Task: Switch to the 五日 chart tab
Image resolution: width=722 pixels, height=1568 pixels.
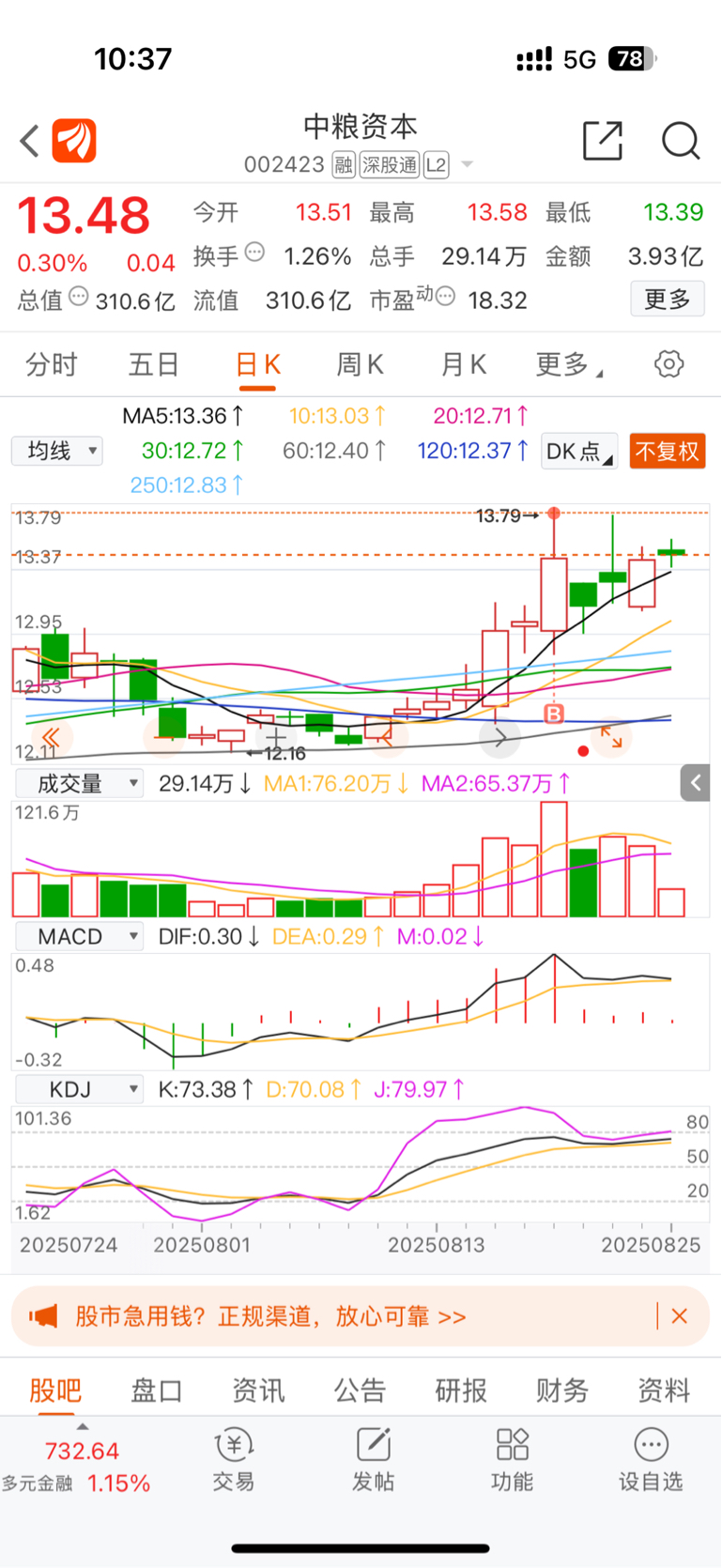Action: tap(153, 364)
